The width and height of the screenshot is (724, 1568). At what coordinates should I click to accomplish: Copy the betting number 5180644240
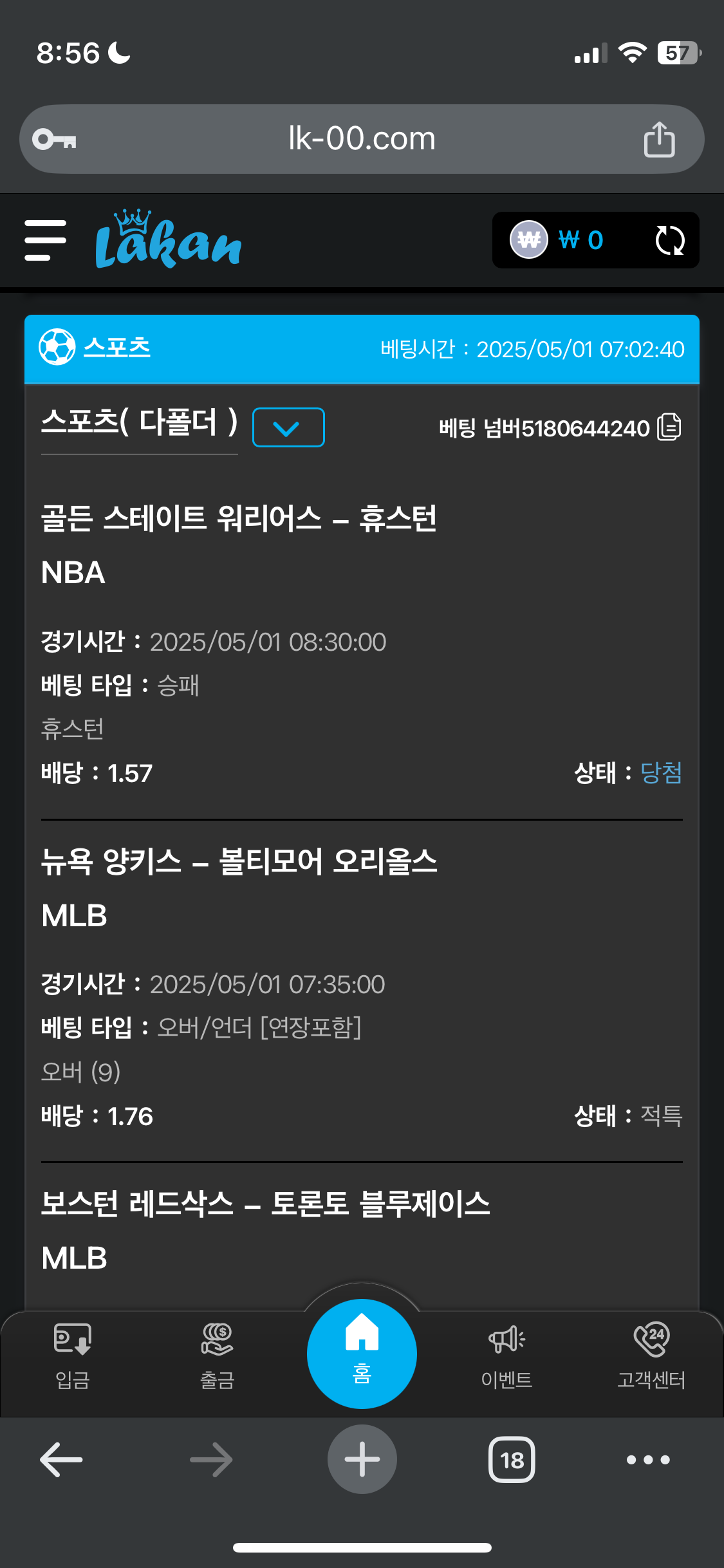(669, 427)
